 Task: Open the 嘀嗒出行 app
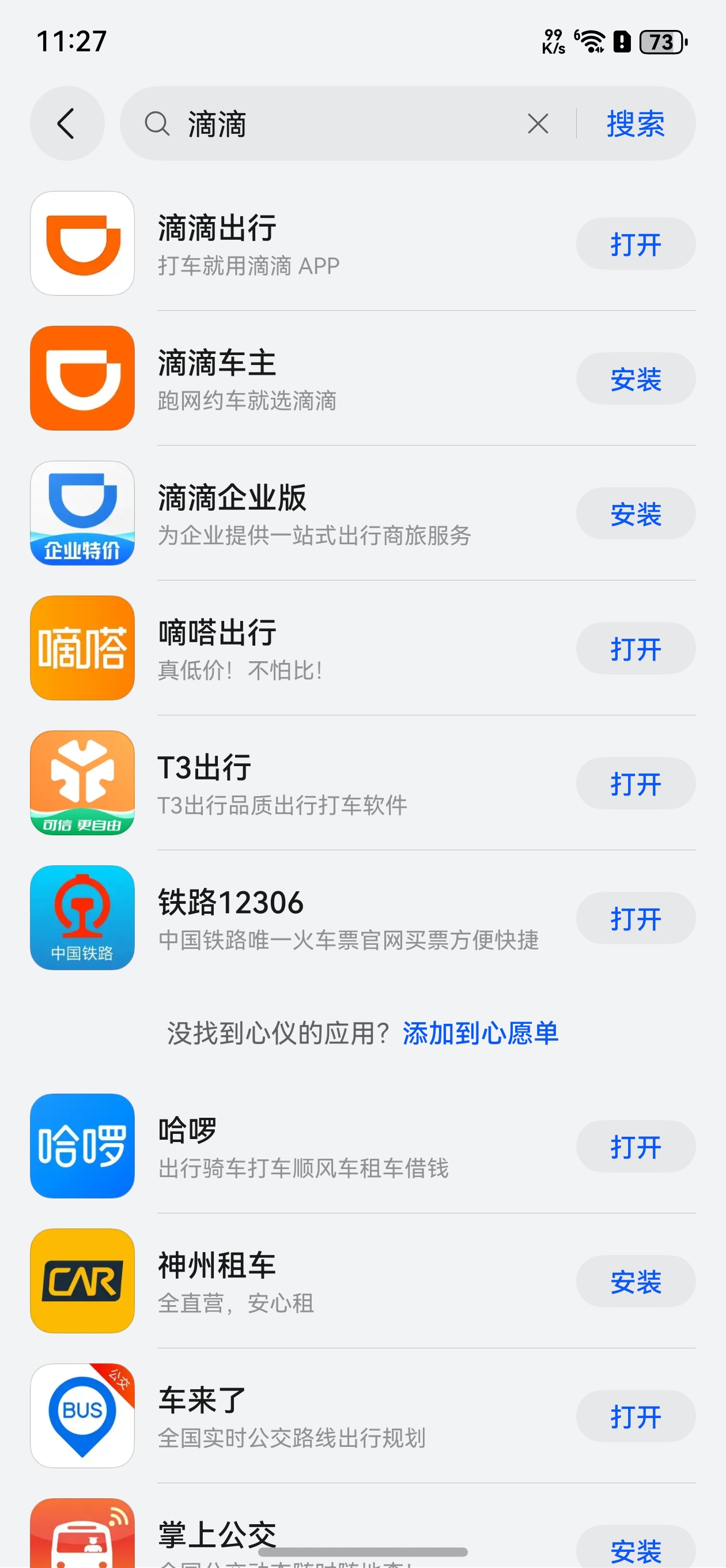[635, 649]
